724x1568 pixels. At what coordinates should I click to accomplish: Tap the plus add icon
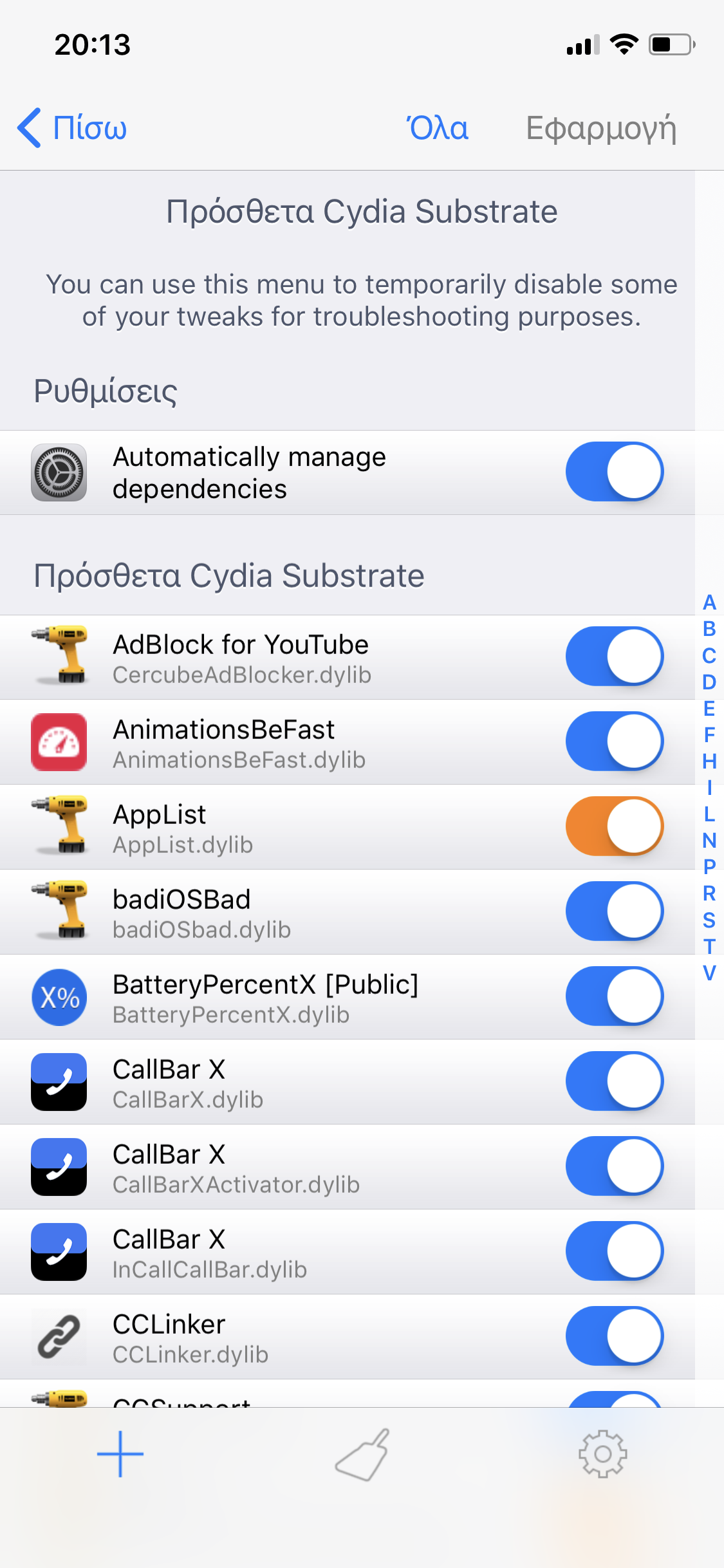[120, 1454]
